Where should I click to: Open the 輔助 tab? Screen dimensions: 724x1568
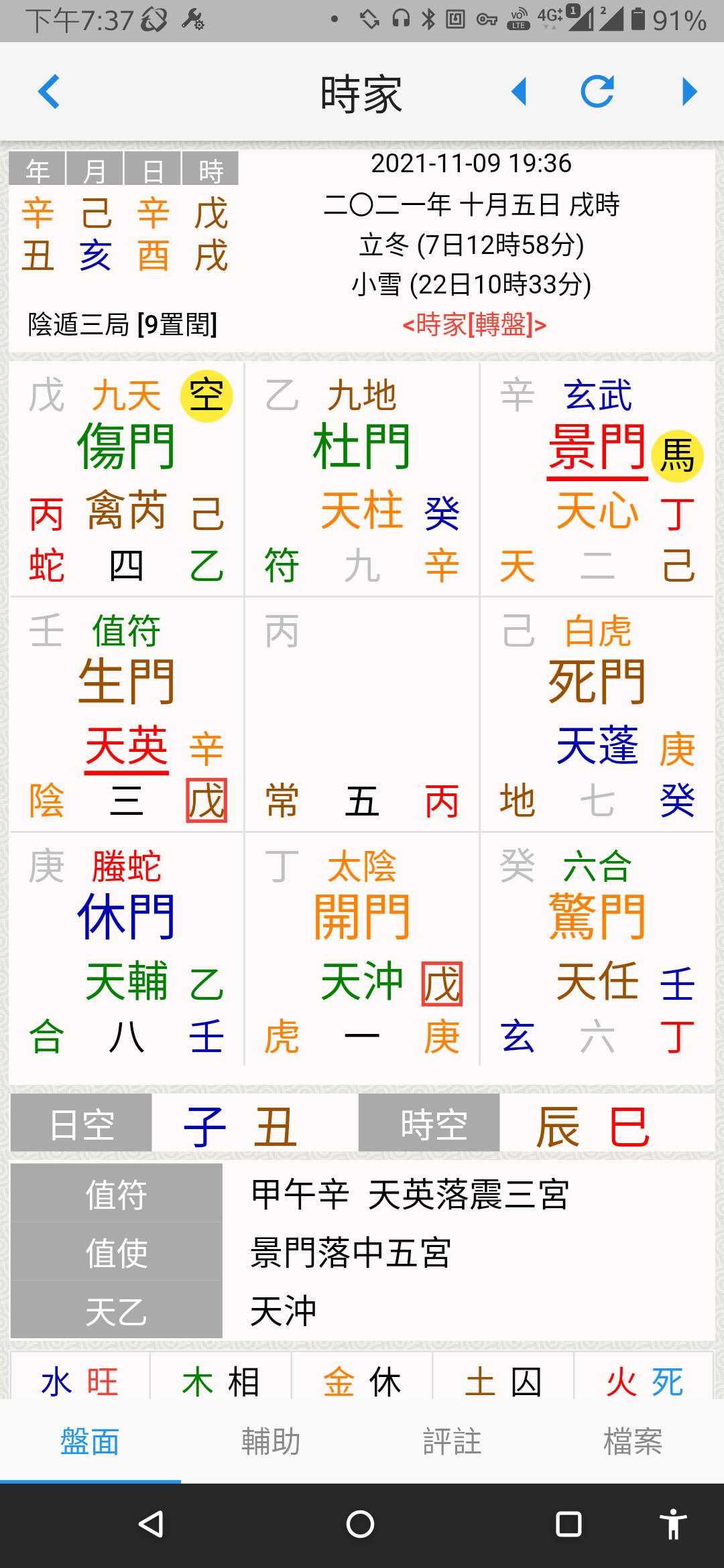pos(271,1441)
